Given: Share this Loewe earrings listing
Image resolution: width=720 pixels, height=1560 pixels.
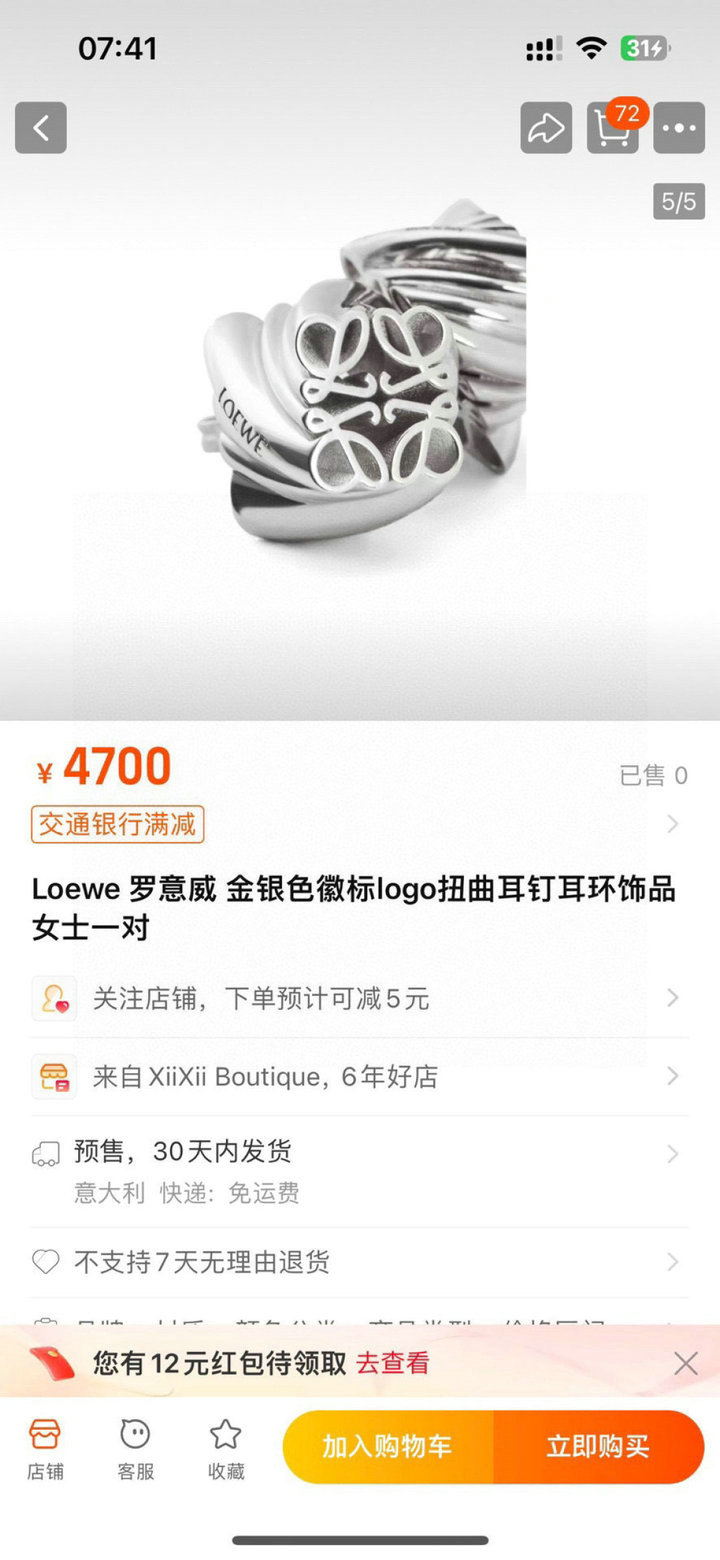Looking at the screenshot, I should (x=546, y=128).
